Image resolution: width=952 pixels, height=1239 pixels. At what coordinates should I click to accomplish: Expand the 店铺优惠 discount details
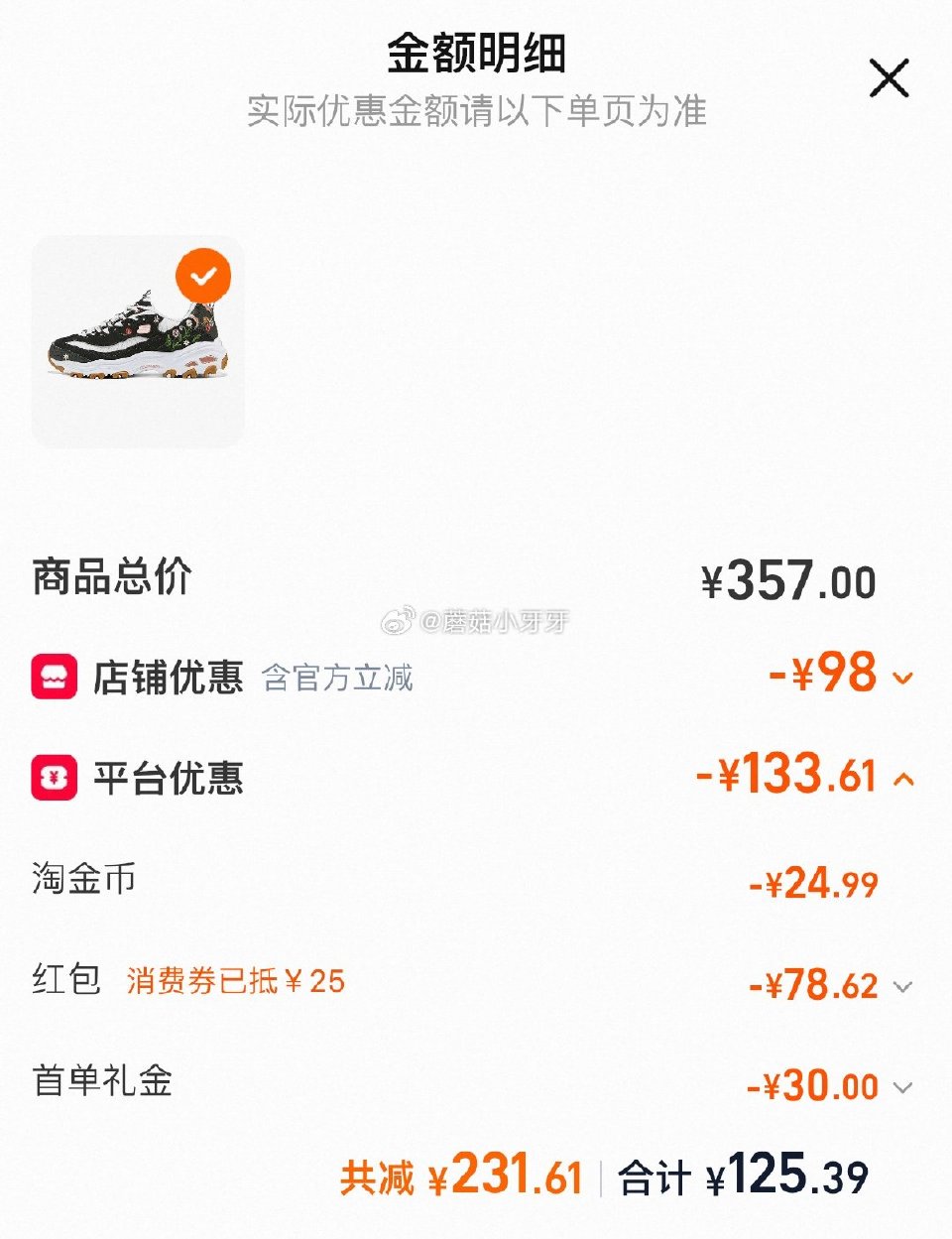[x=900, y=679]
